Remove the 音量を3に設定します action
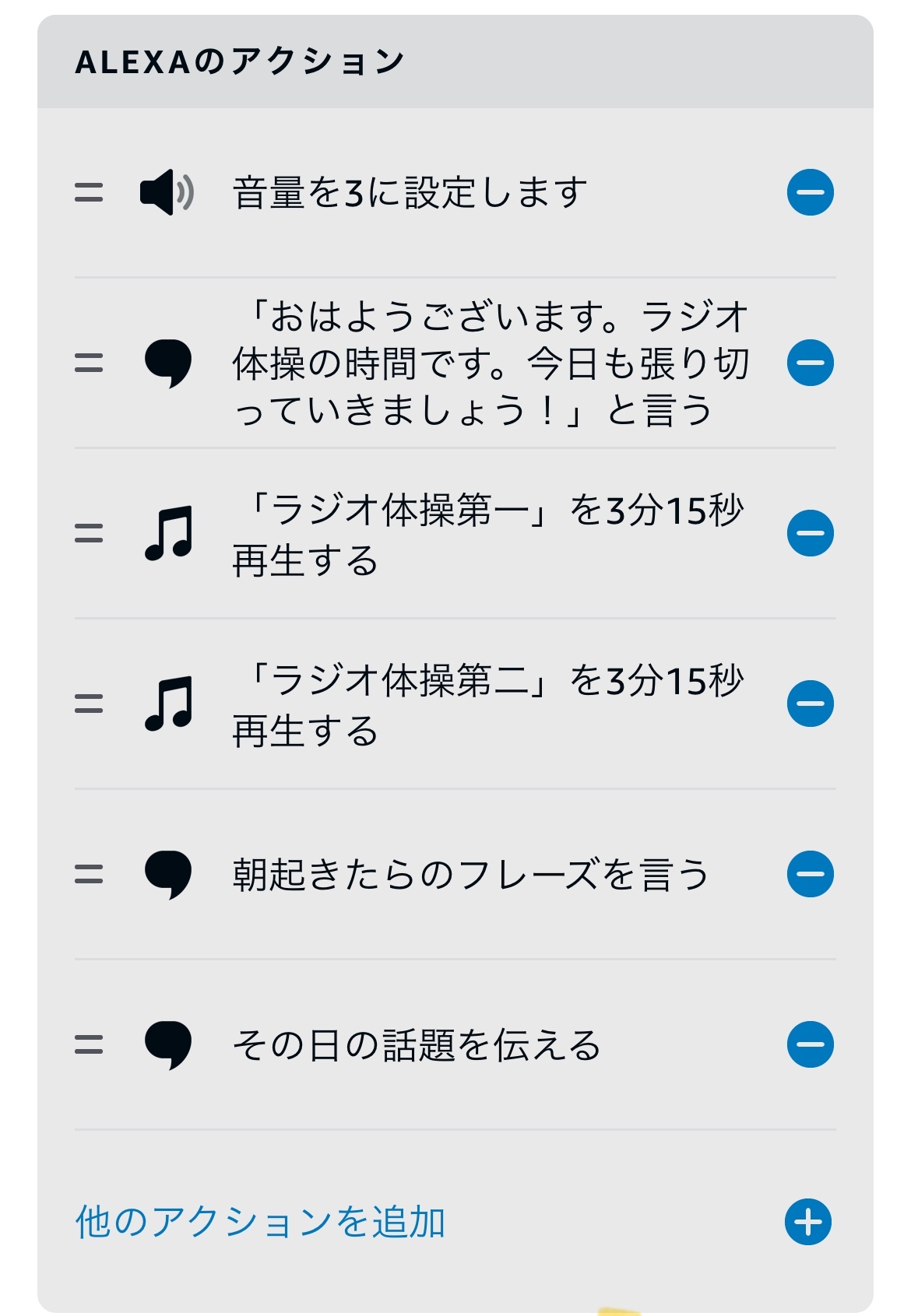Image resolution: width=911 pixels, height=1316 pixels. click(810, 192)
